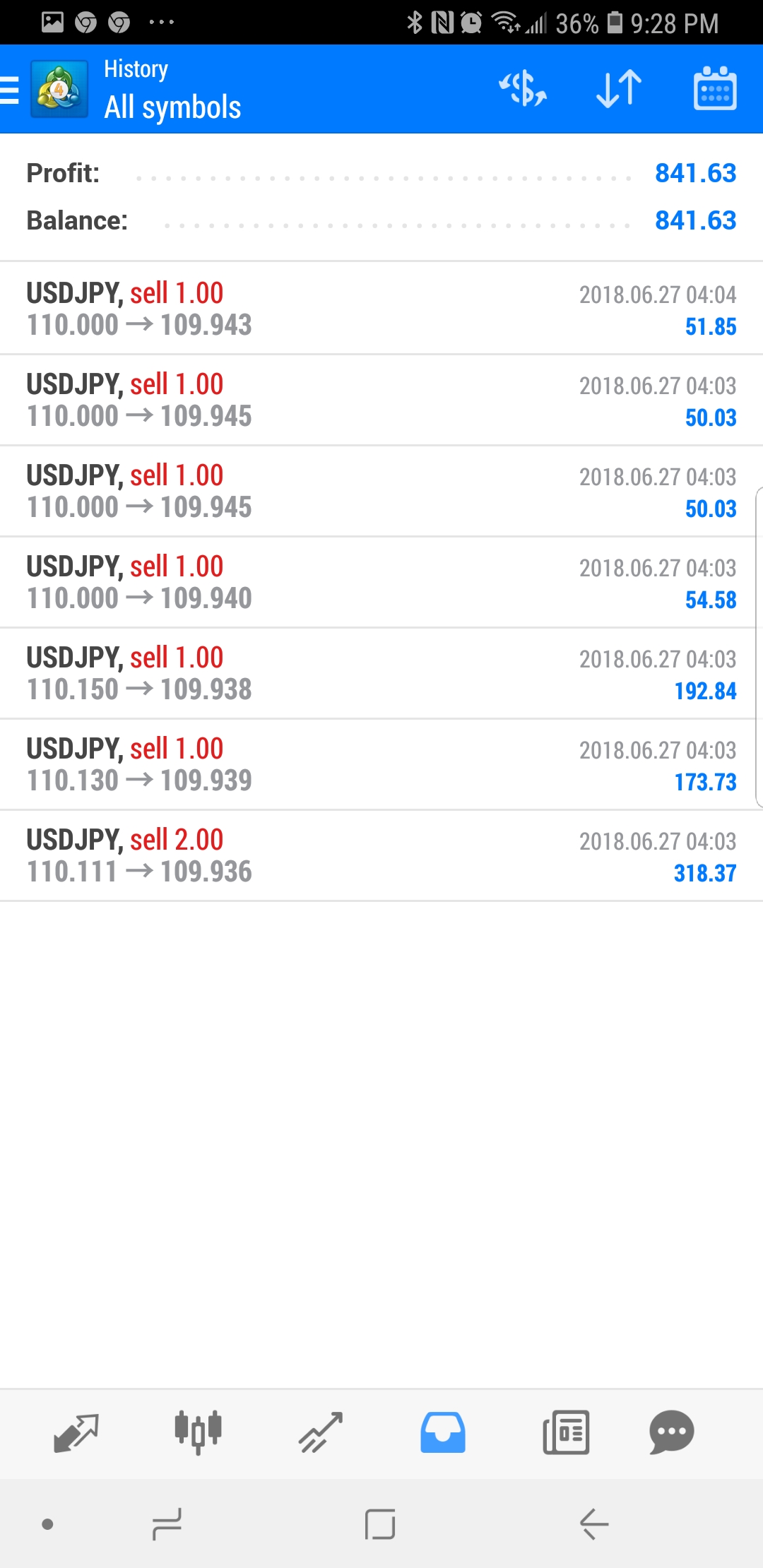Open the hamburger drawer menu
Screen dimensions: 763x1568
coord(9,90)
